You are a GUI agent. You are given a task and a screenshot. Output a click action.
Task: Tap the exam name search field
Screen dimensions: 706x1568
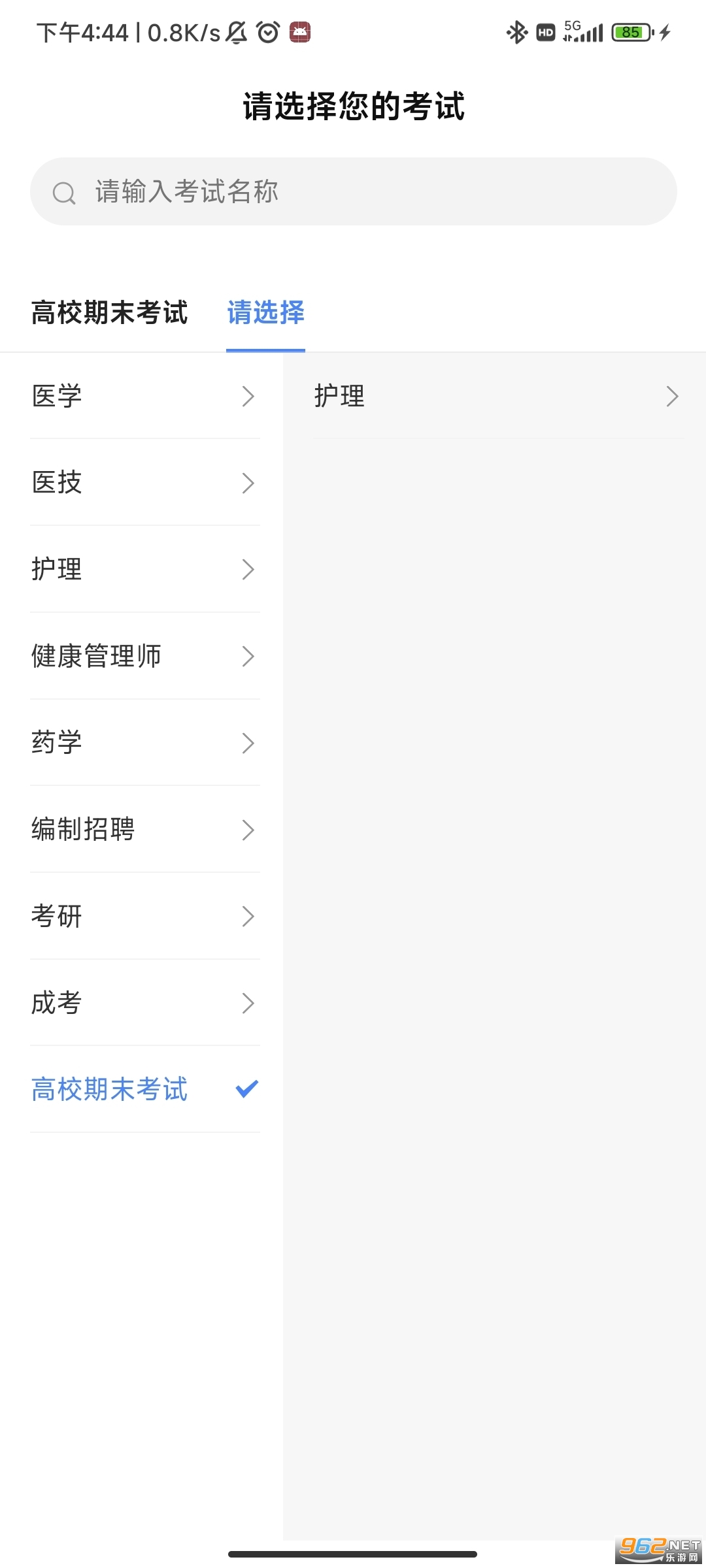353,191
